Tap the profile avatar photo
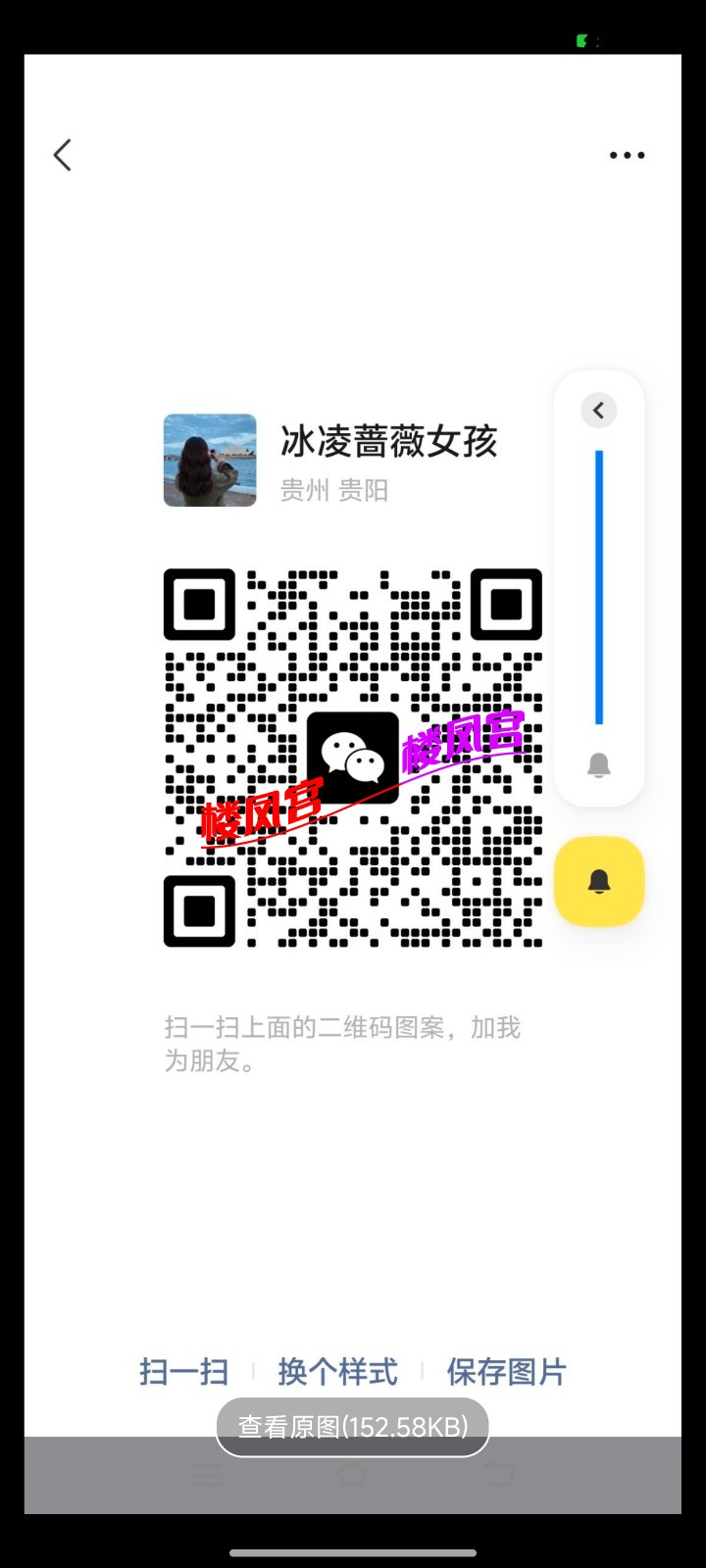The width and height of the screenshot is (706, 1568). [x=209, y=461]
